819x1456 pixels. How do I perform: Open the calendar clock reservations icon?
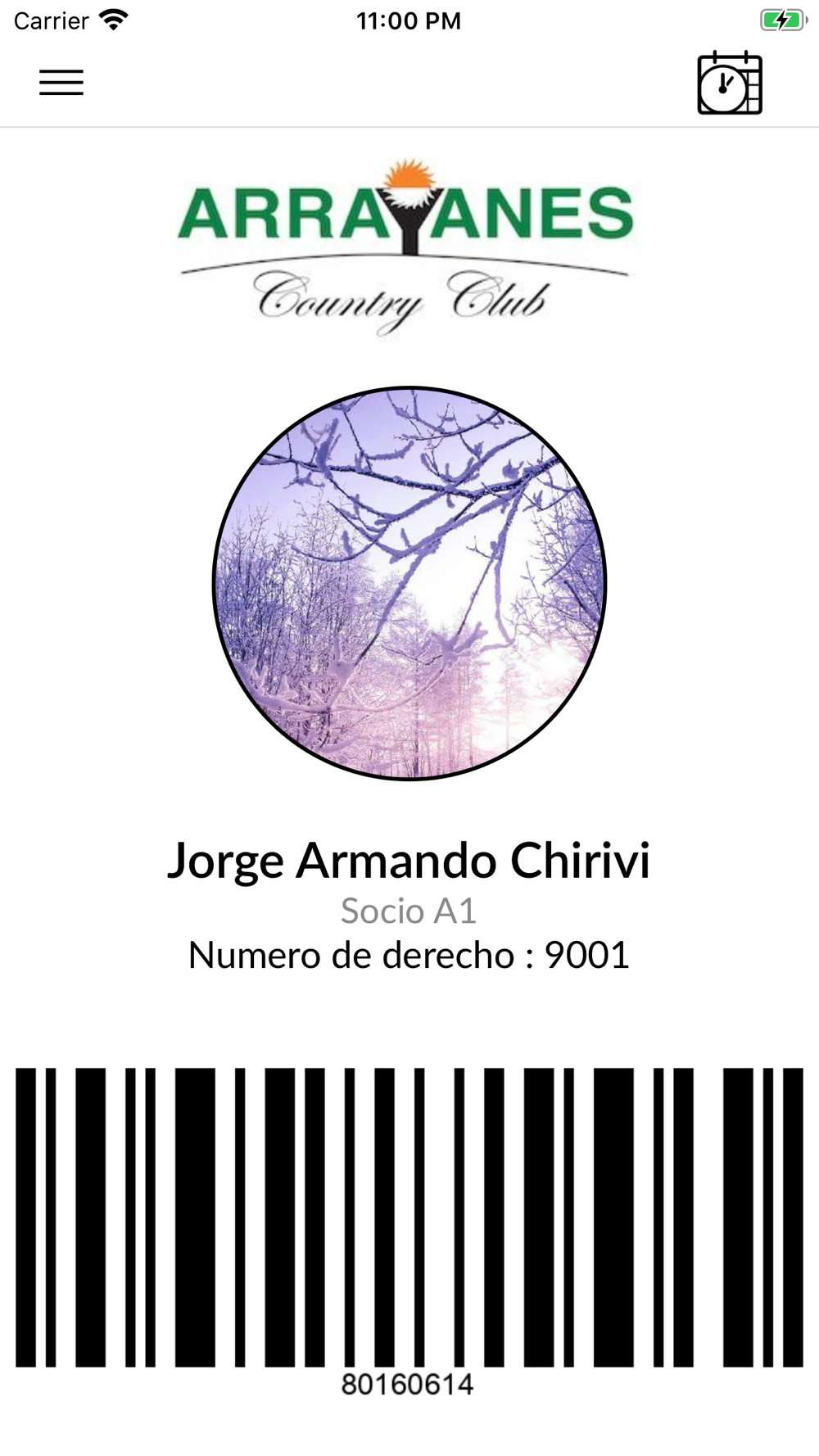(730, 83)
